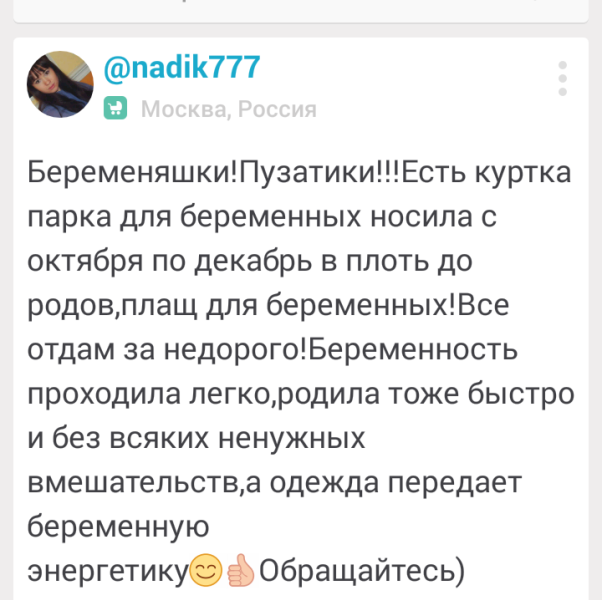Tap nadik777's round profile avatar
Viewport: 602px width, 600px height.
pos(60,84)
